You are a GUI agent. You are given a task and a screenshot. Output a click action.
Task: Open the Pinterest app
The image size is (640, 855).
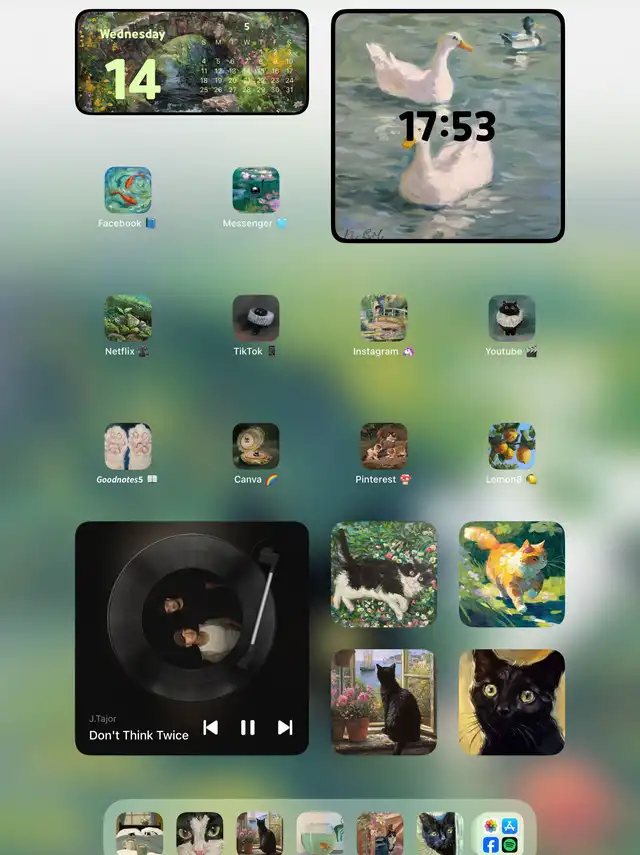pos(384,446)
